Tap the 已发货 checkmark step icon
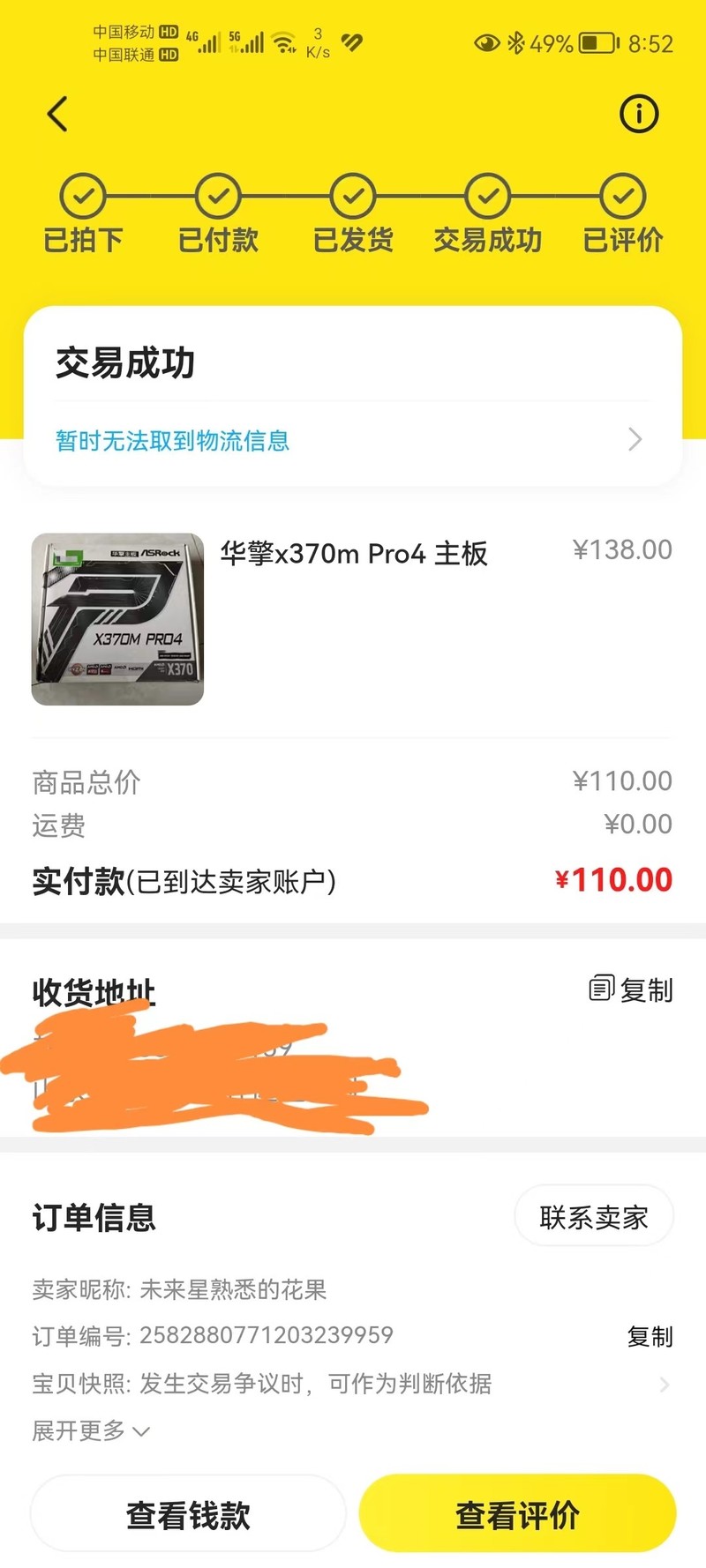 pos(353,194)
